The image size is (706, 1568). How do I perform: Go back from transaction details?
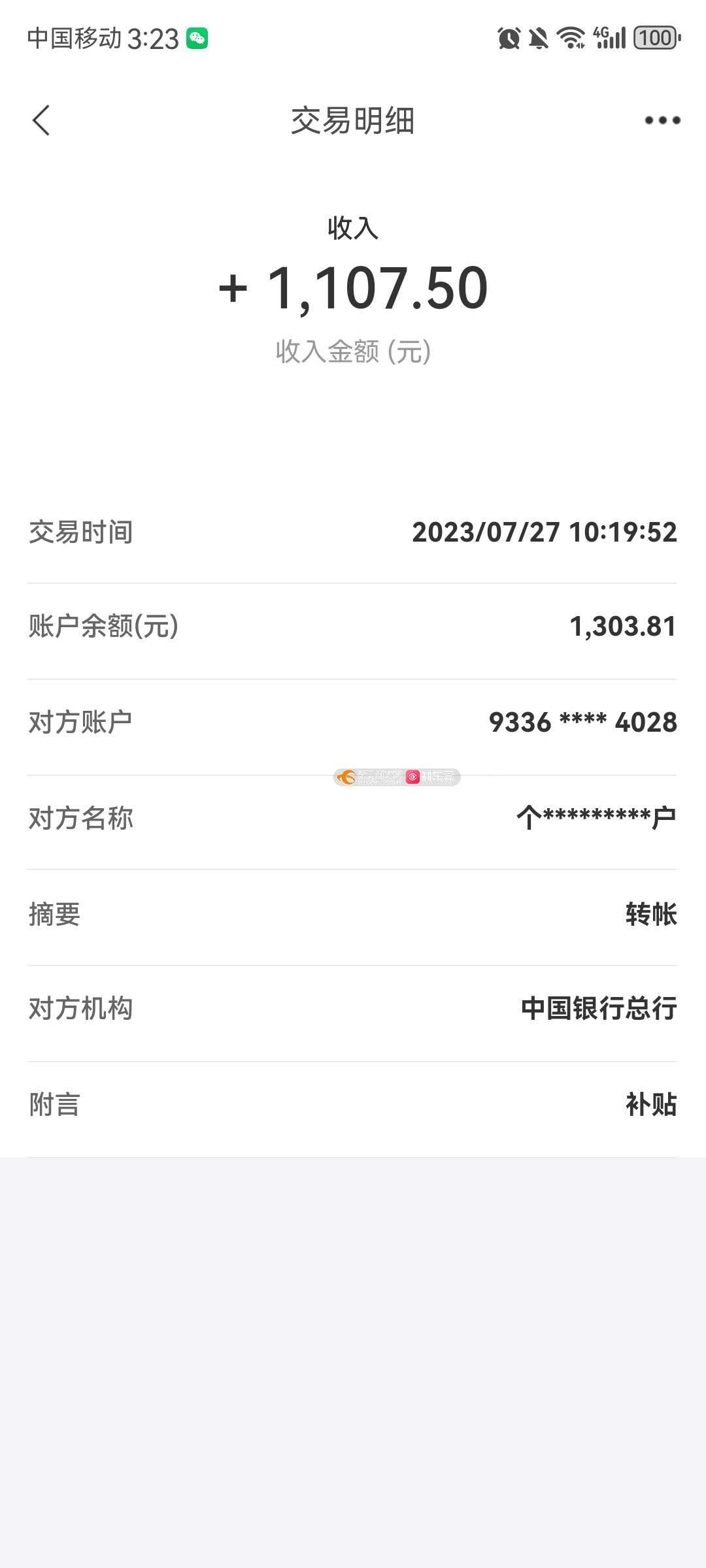pos(41,121)
